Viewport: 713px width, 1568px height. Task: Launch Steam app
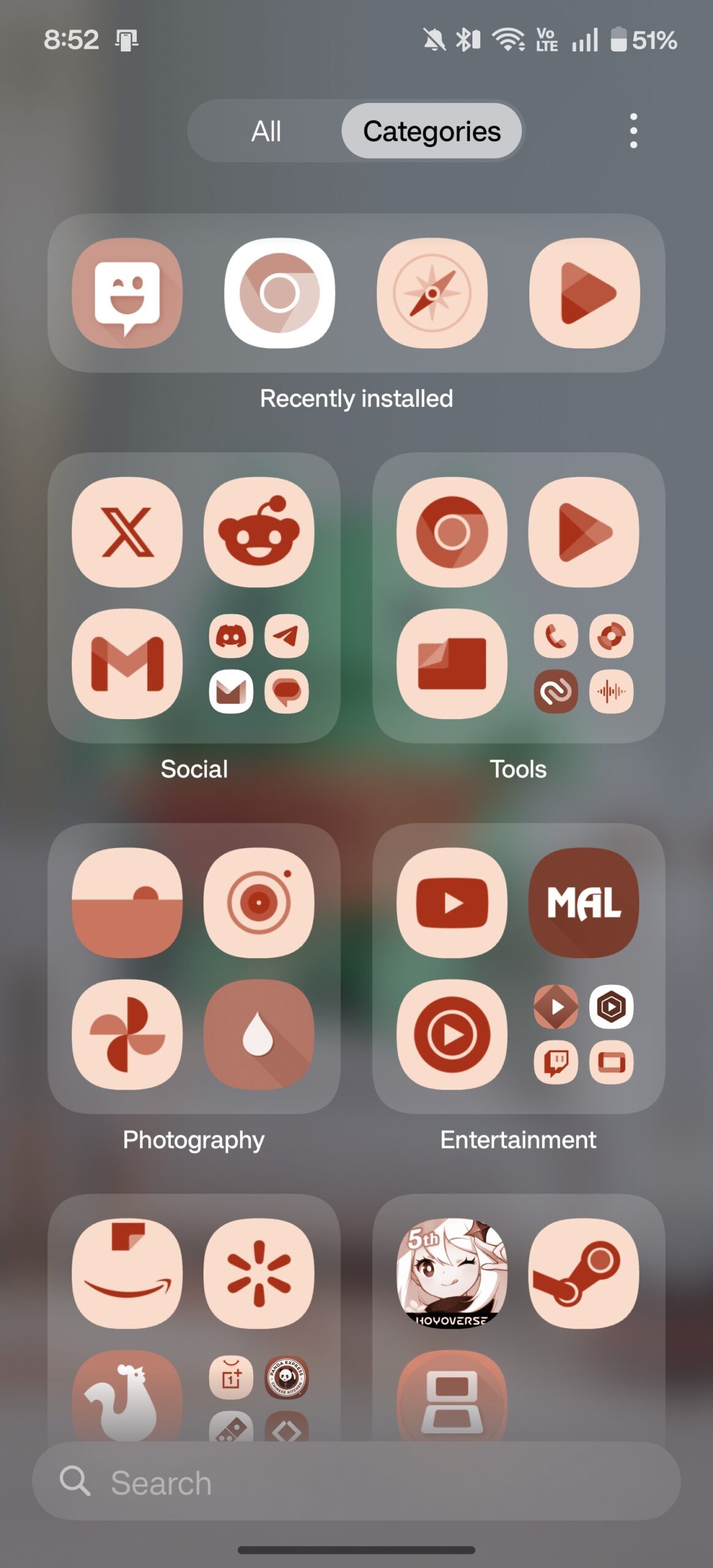[583, 1273]
